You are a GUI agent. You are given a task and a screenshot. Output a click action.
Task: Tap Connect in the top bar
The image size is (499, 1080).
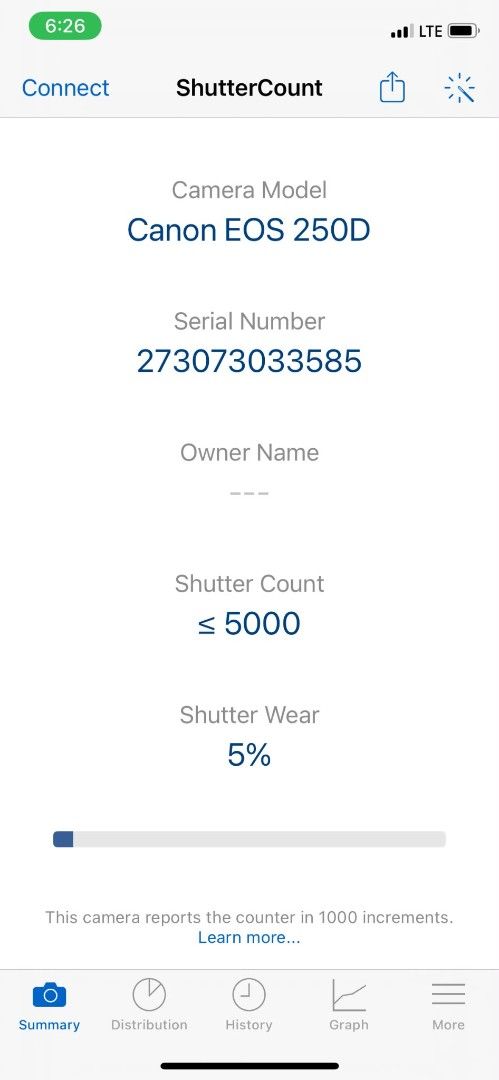[65, 87]
